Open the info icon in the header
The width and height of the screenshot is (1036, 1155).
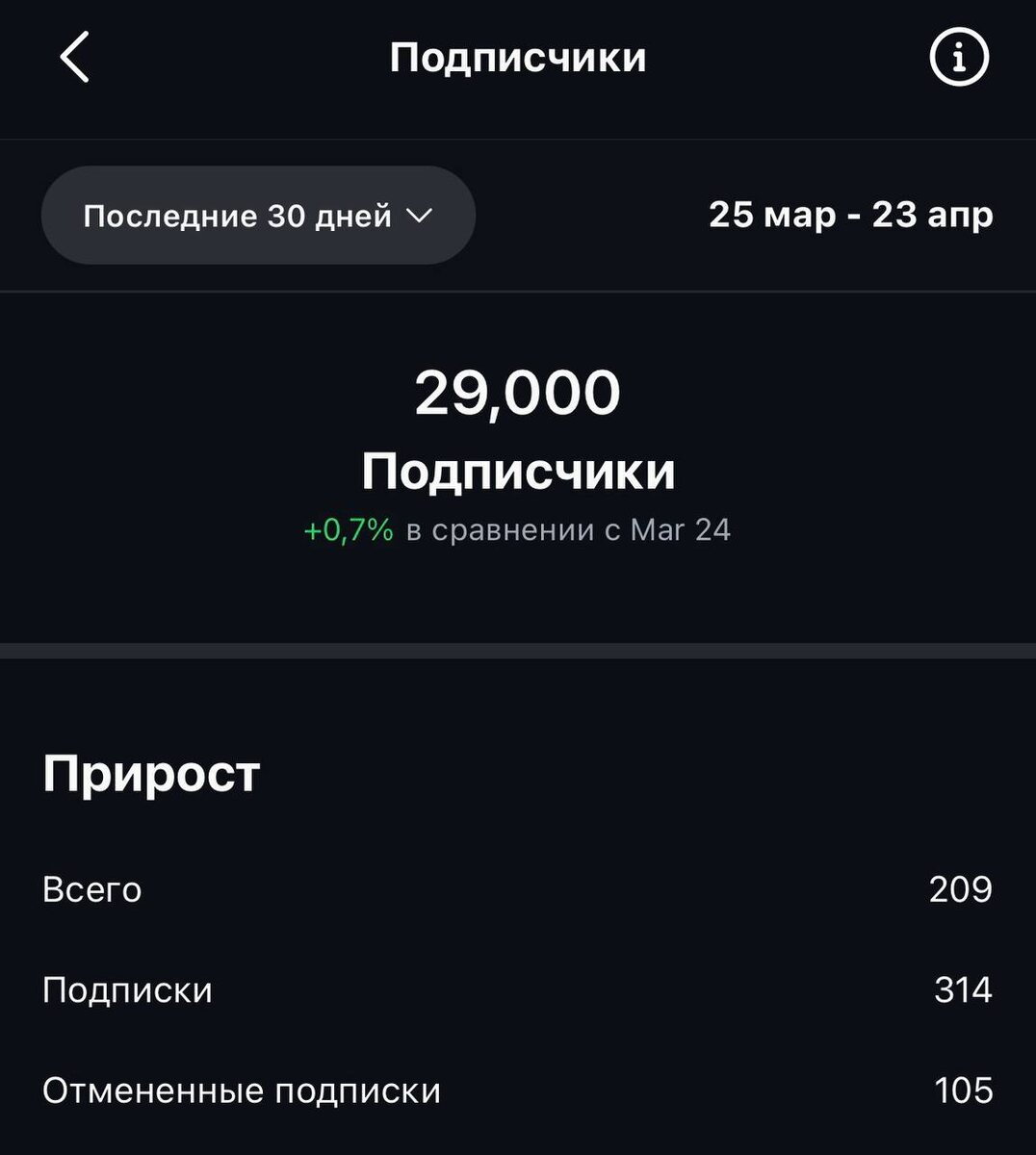[x=959, y=57]
